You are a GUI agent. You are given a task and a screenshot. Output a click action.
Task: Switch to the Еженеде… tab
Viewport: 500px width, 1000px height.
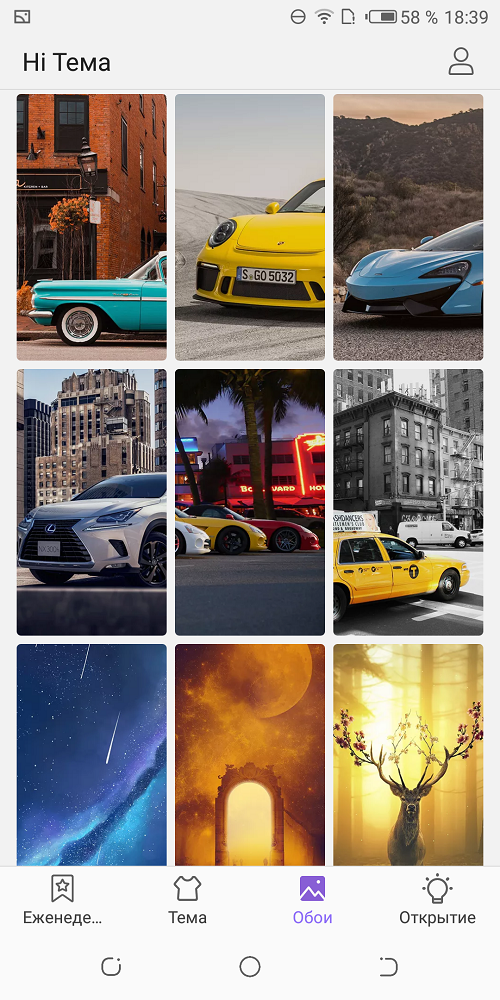62,900
